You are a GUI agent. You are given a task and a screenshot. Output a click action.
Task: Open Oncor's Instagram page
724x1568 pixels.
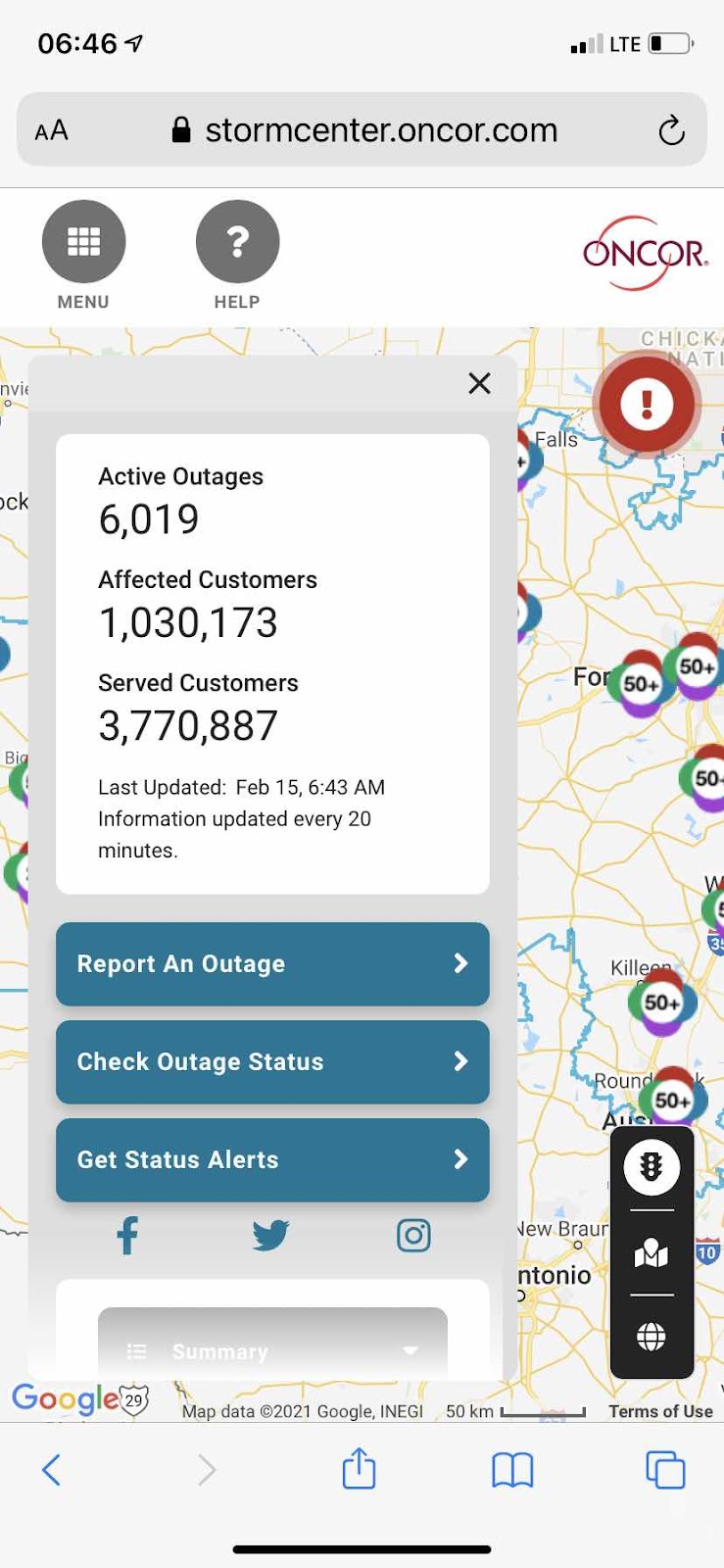(413, 1235)
